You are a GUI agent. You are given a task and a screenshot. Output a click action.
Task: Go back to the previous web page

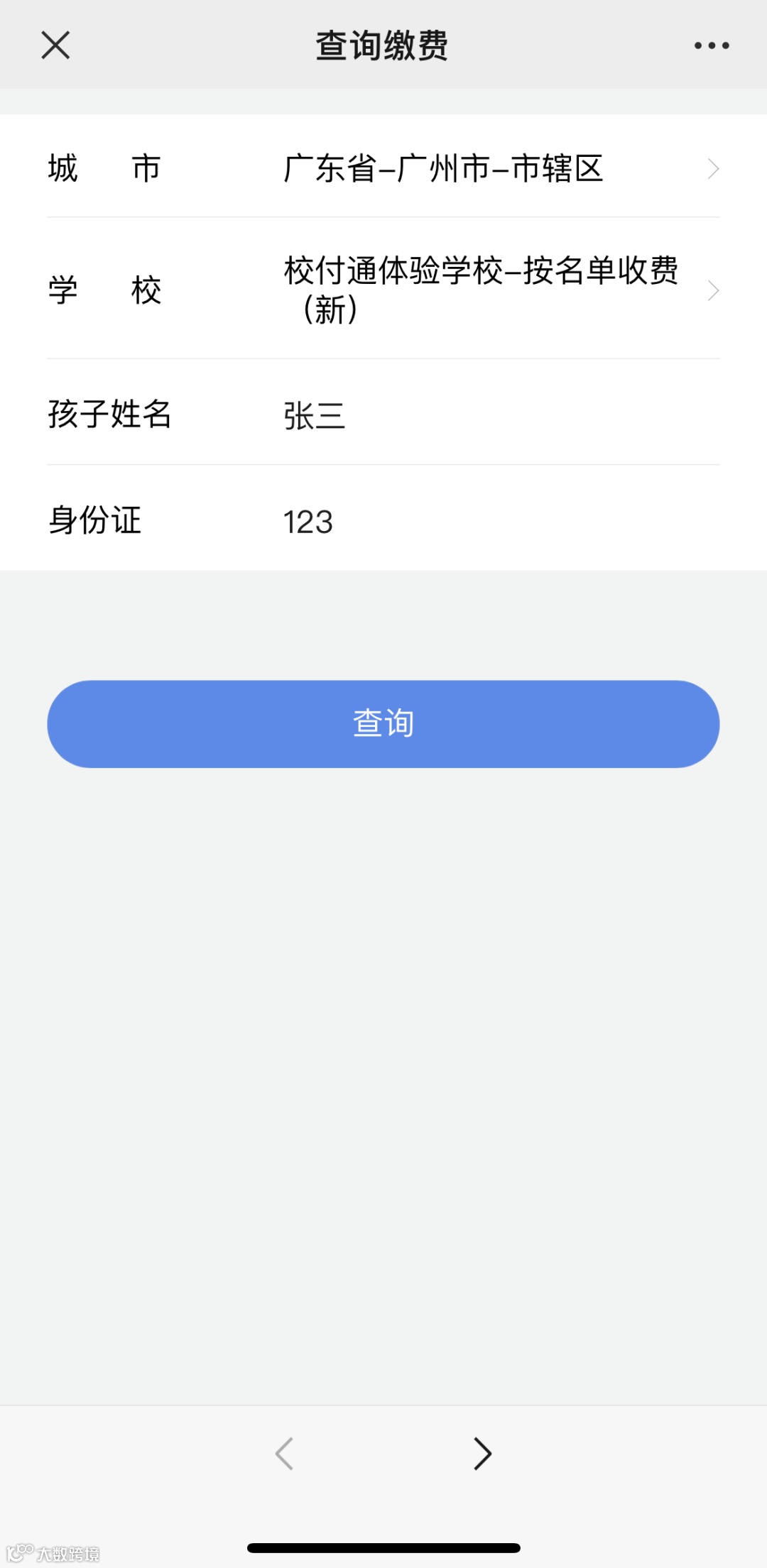pos(285,1453)
